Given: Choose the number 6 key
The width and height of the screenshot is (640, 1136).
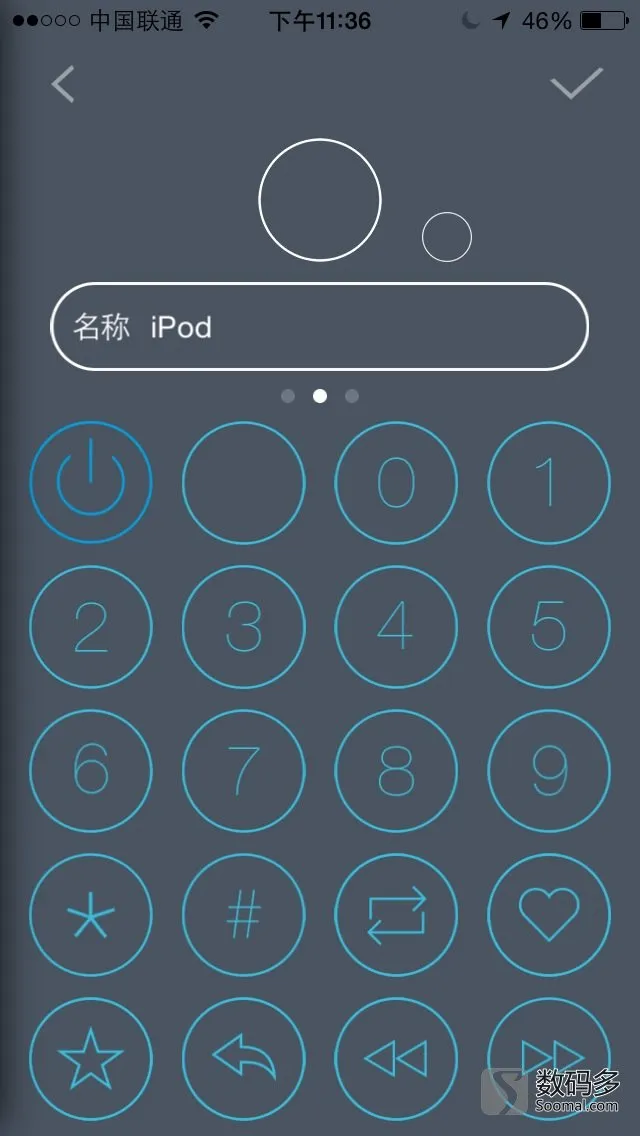Looking at the screenshot, I should point(91,771).
